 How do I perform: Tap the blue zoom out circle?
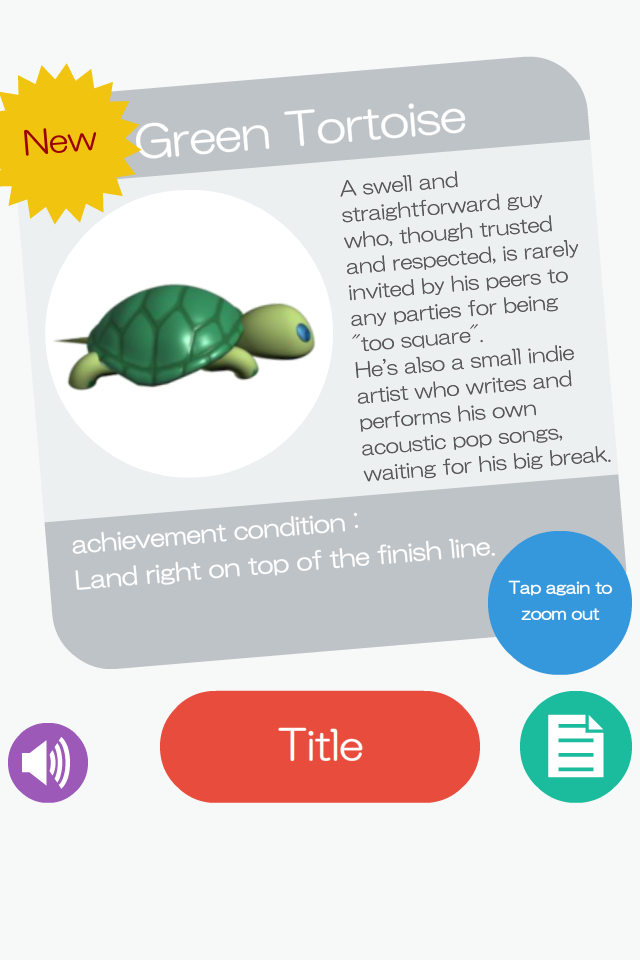(560, 602)
